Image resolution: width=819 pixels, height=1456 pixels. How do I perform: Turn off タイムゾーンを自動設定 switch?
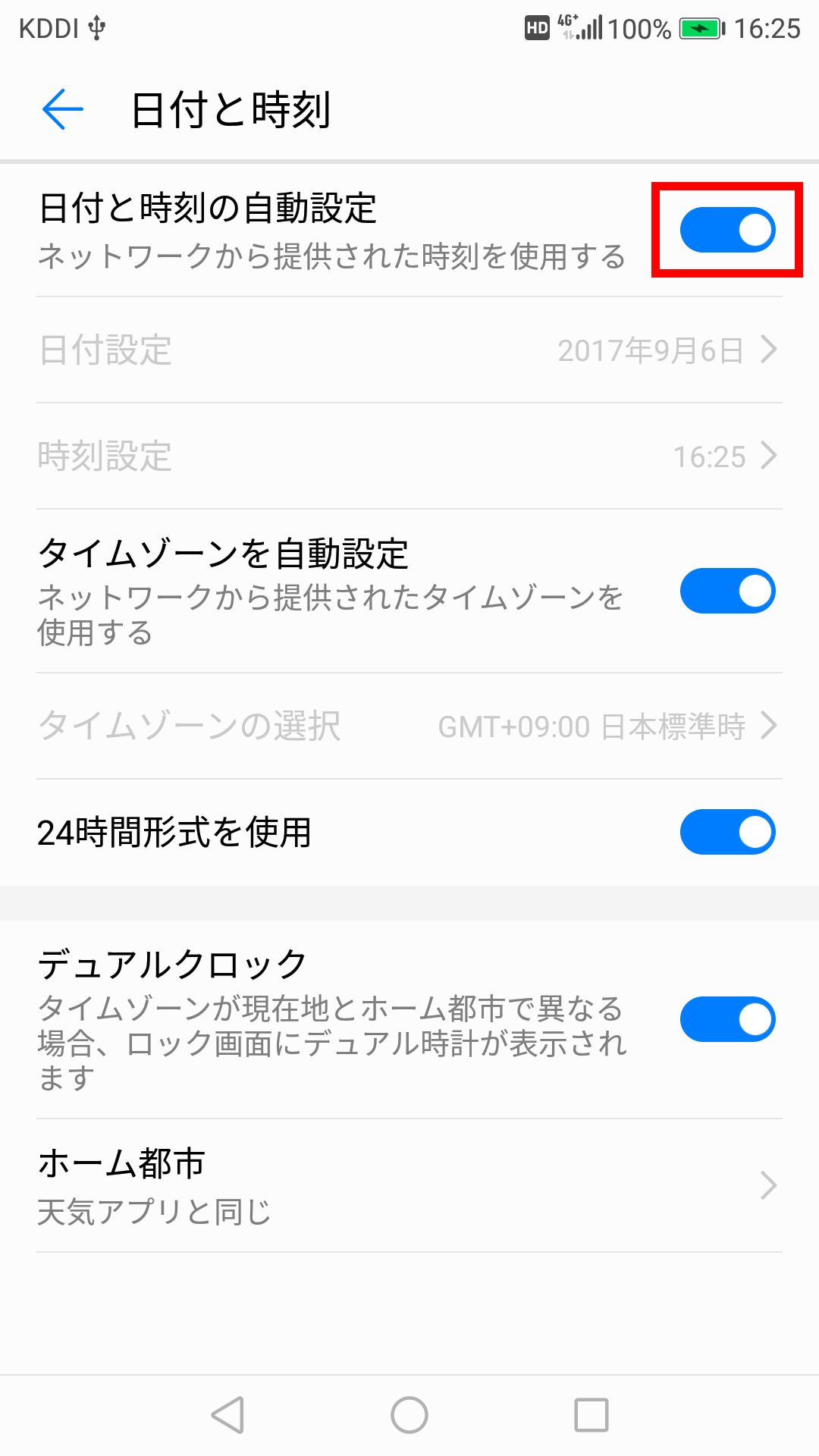click(x=727, y=591)
